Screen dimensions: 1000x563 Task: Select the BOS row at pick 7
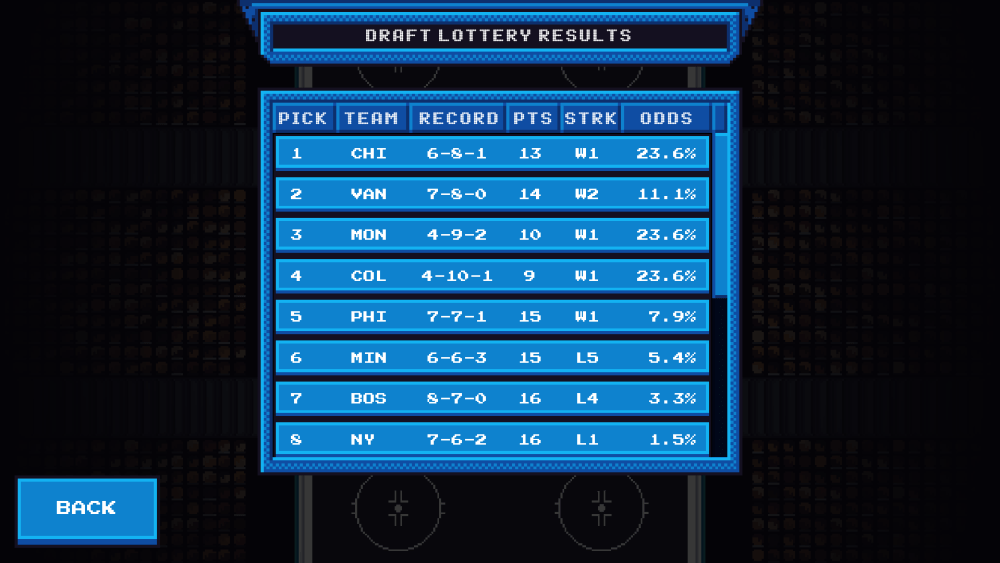click(x=492, y=398)
